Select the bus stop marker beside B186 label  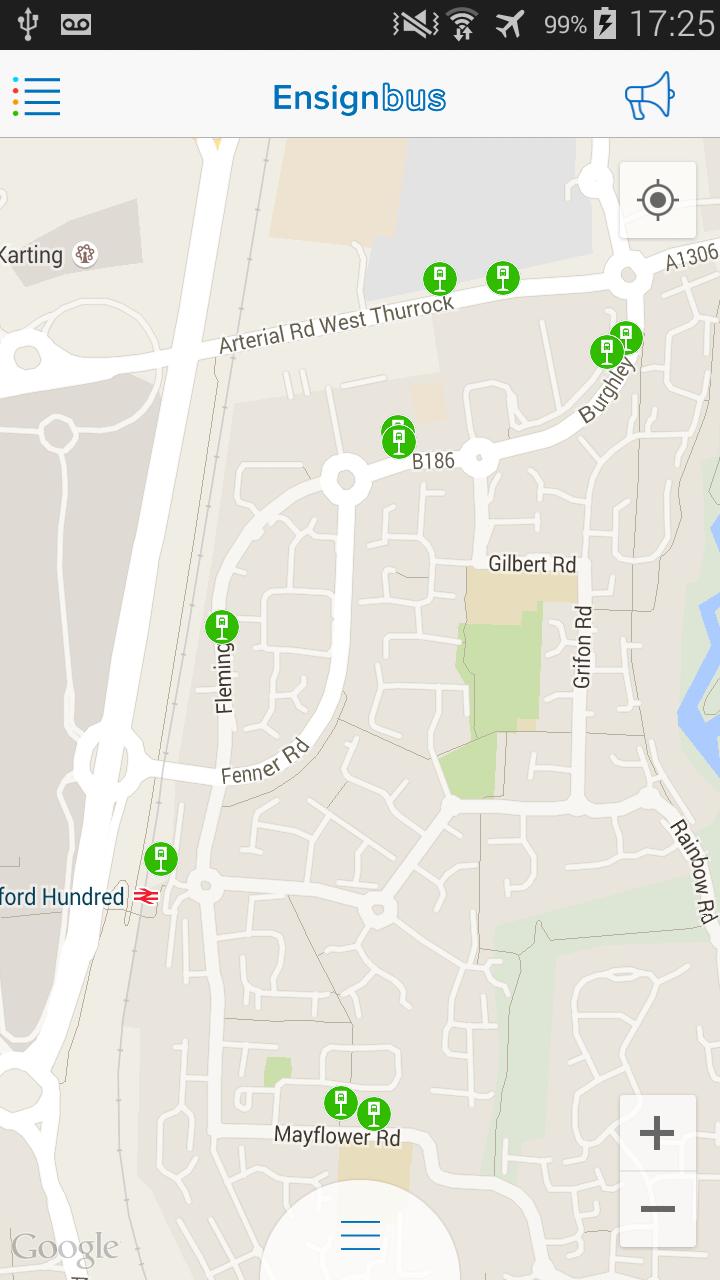(399, 441)
